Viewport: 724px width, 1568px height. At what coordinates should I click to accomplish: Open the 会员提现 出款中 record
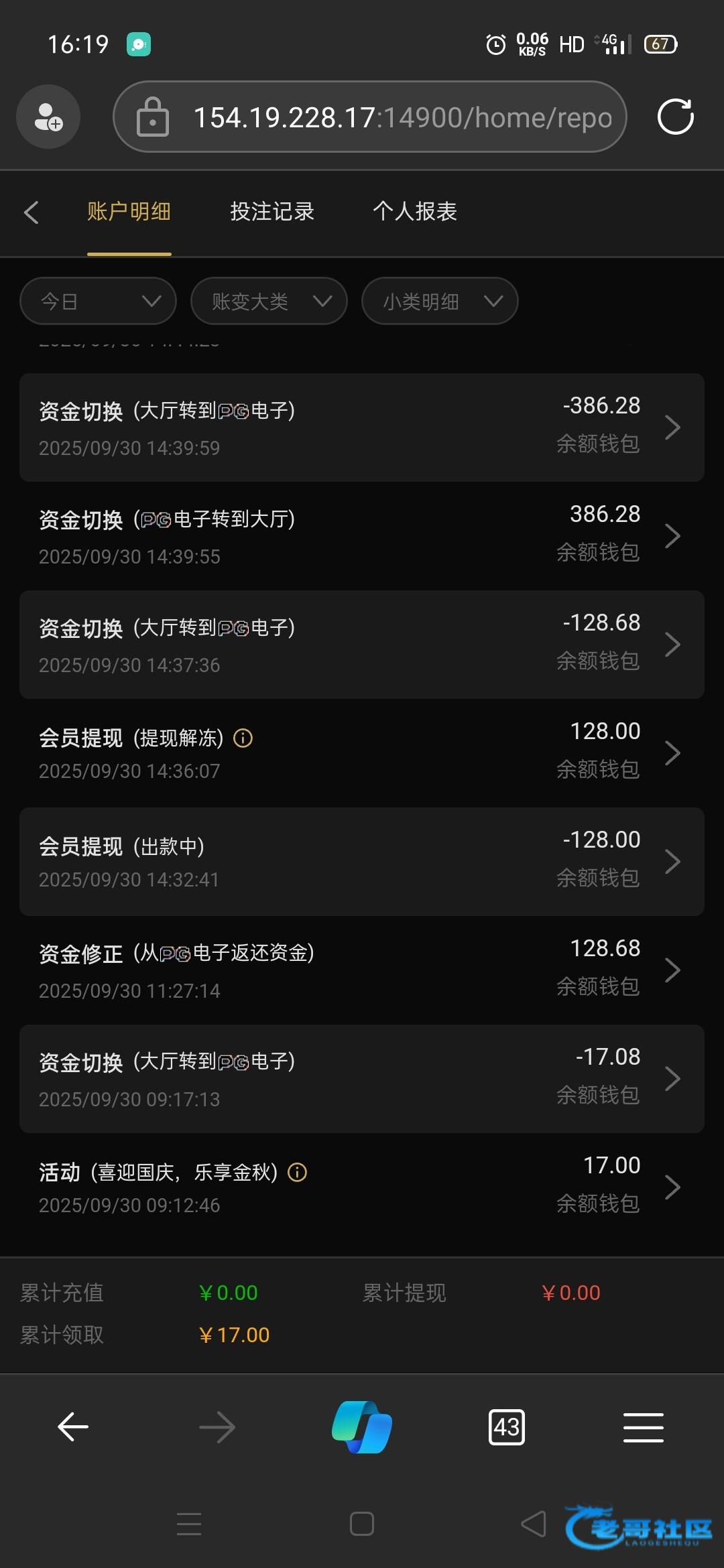[362, 862]
